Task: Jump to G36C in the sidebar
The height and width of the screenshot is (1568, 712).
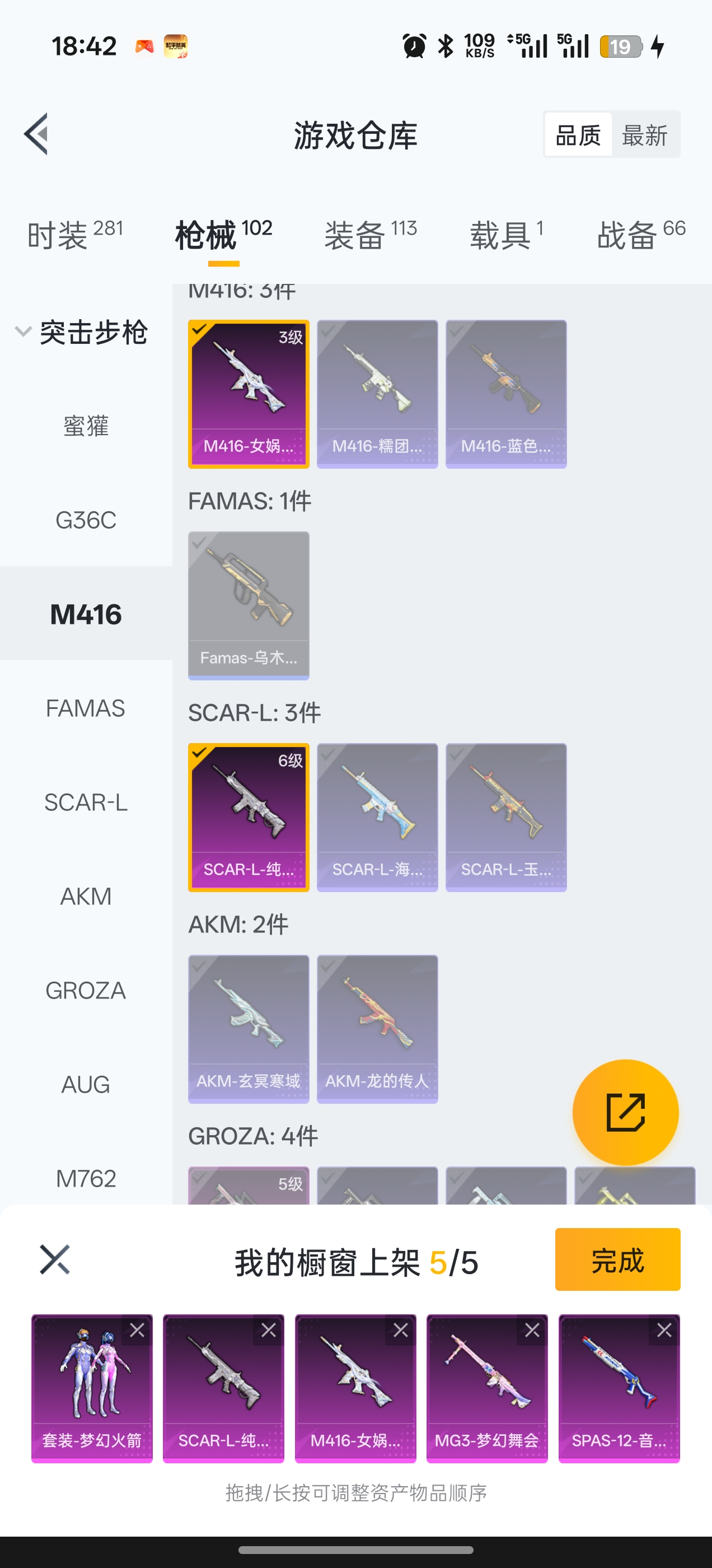Action: pos(86,520)
